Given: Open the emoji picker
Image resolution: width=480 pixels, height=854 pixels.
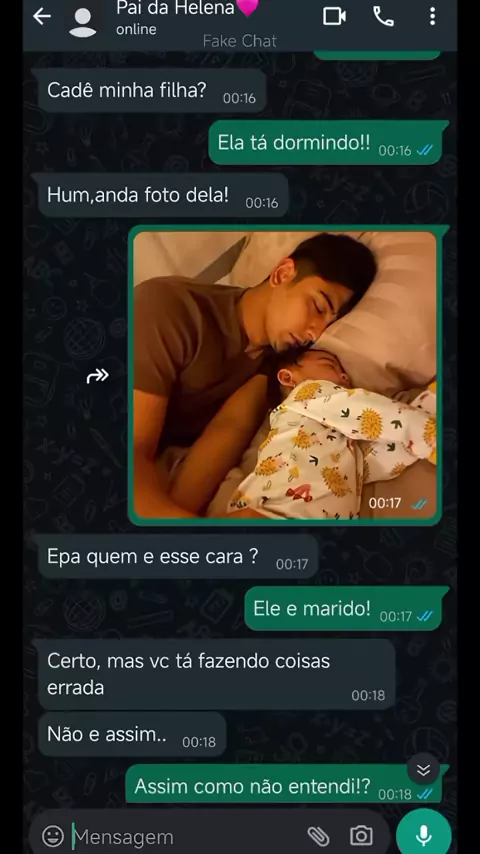Looking at the screenshot, I should click(x=53, y=835).
